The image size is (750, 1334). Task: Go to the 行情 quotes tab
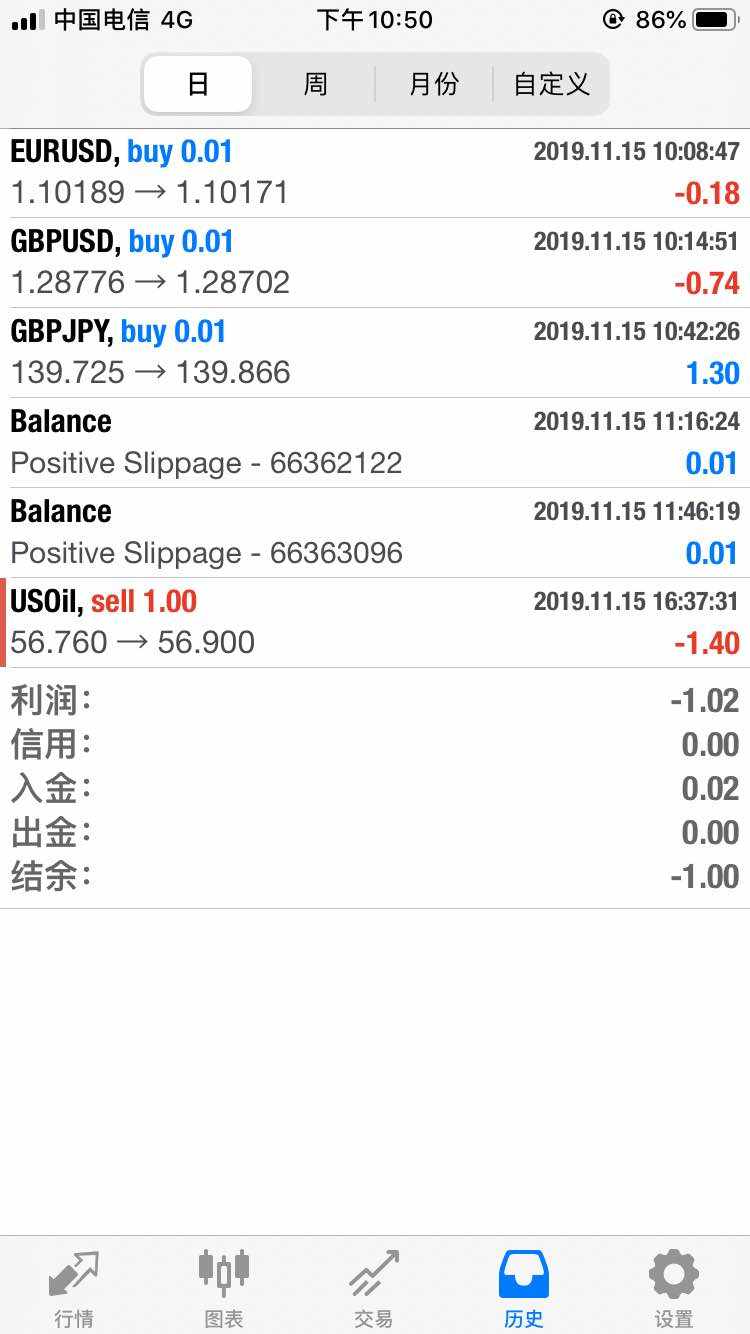tap(74, 1288)
